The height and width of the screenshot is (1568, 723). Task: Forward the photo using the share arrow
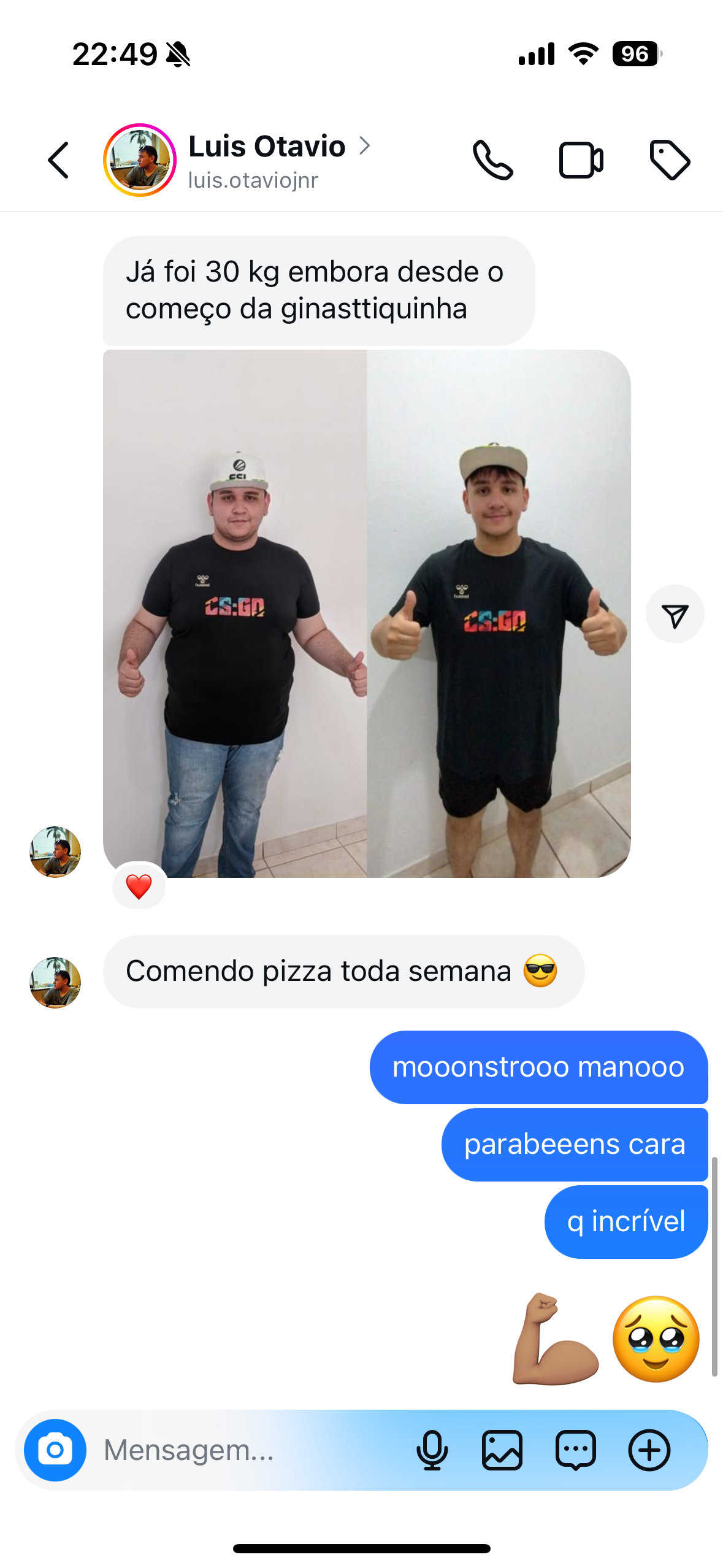pos(675,615)
